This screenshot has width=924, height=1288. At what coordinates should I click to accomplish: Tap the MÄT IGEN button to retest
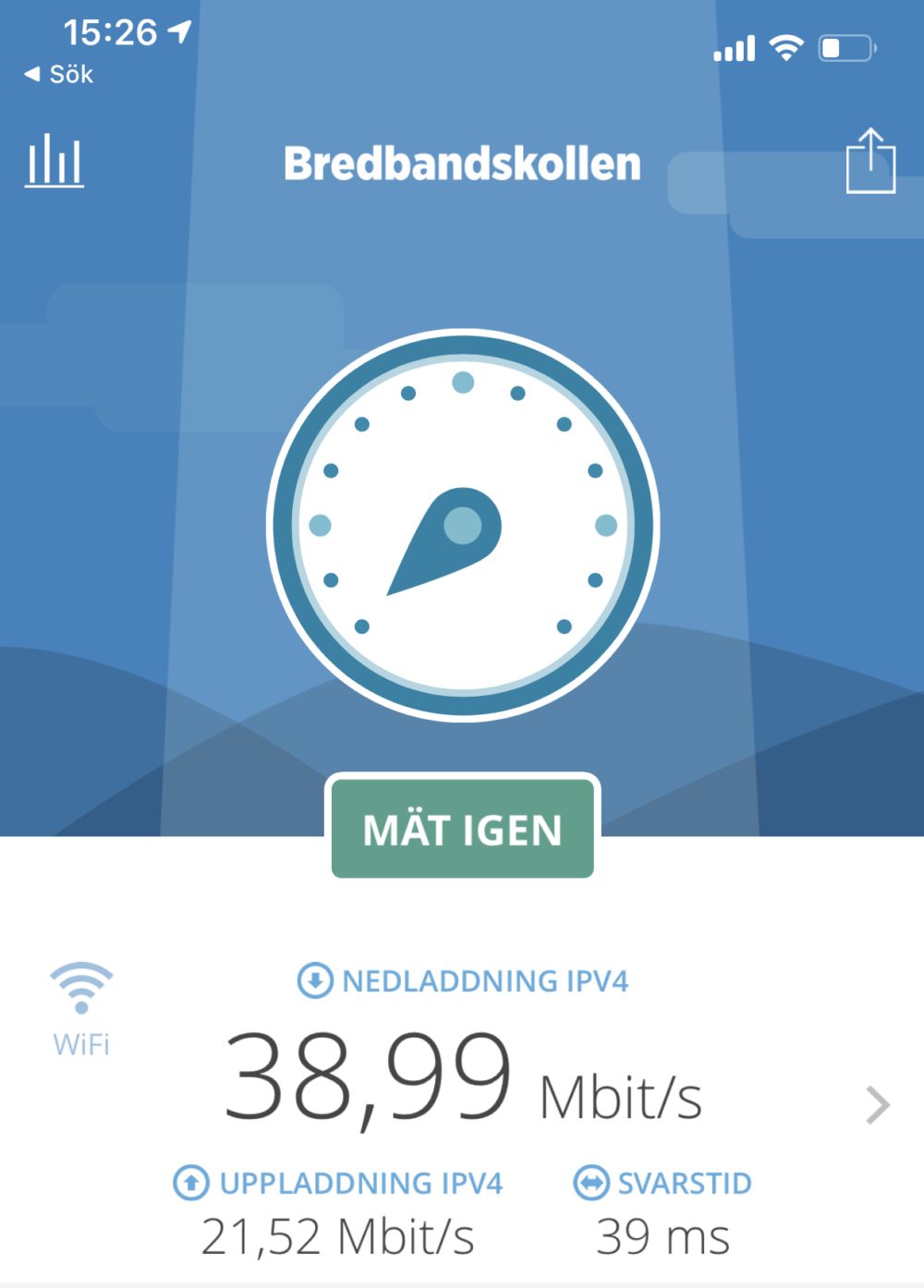462,829
